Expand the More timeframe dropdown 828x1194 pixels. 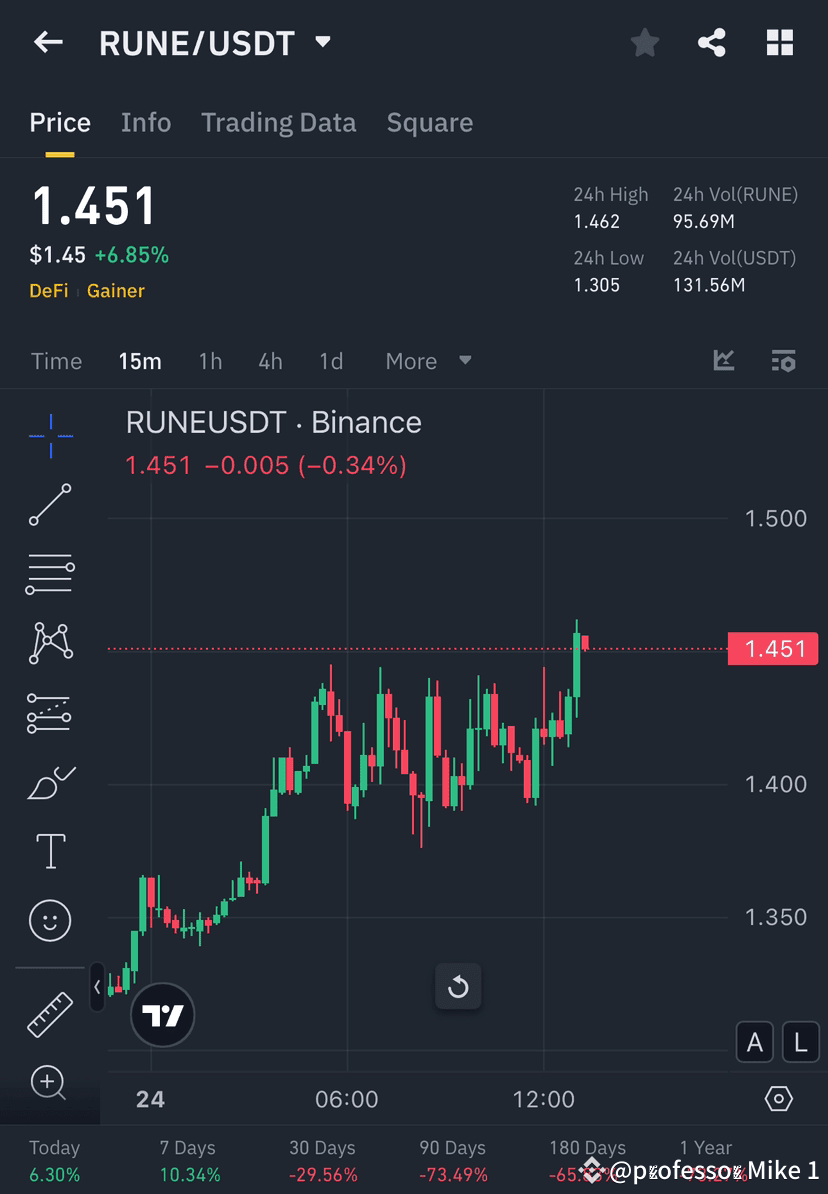coord(428,361)
